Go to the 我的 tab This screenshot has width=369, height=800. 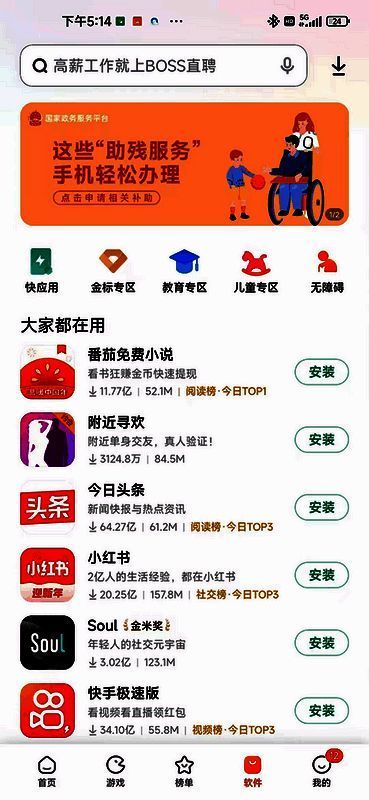click(x=322, y=771)
